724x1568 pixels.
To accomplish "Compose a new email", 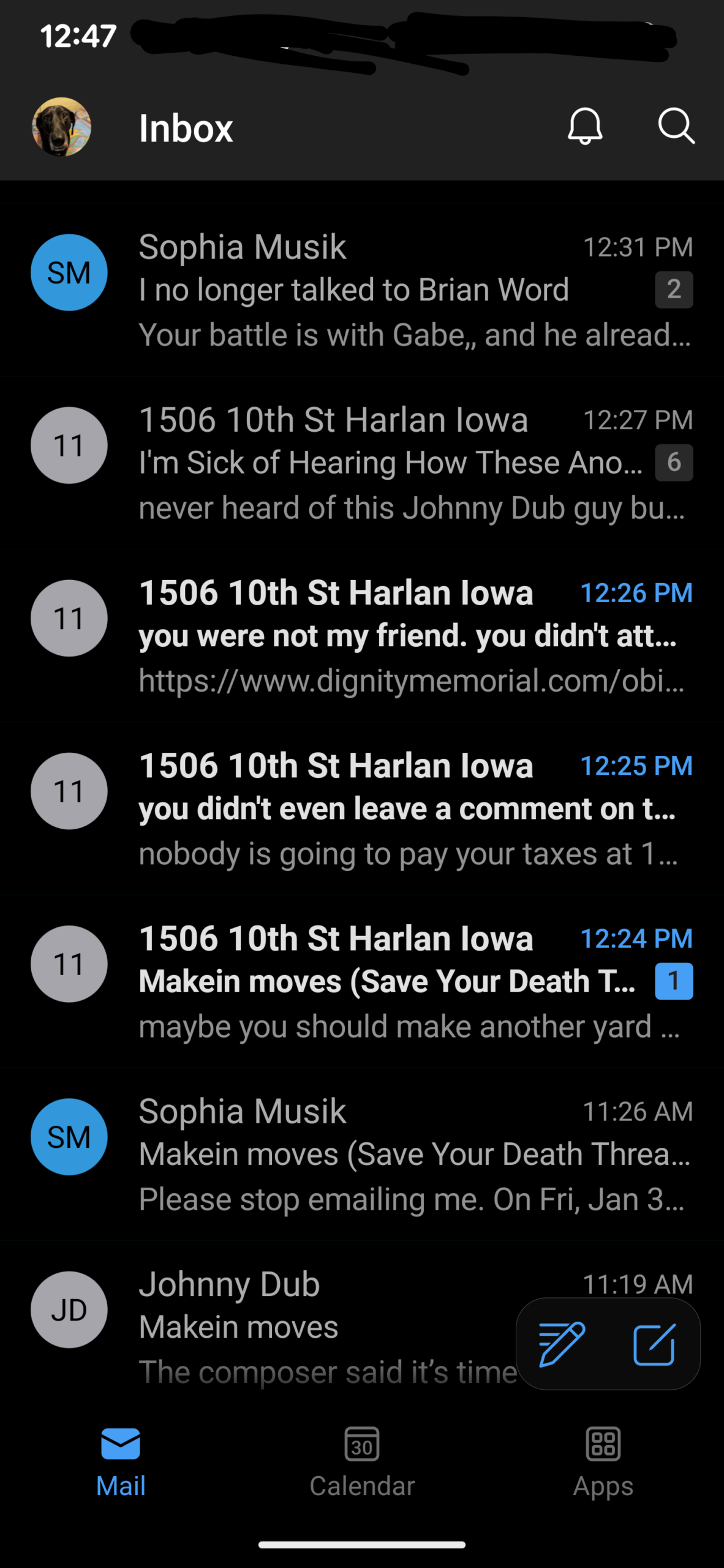I will (654, 1344).
